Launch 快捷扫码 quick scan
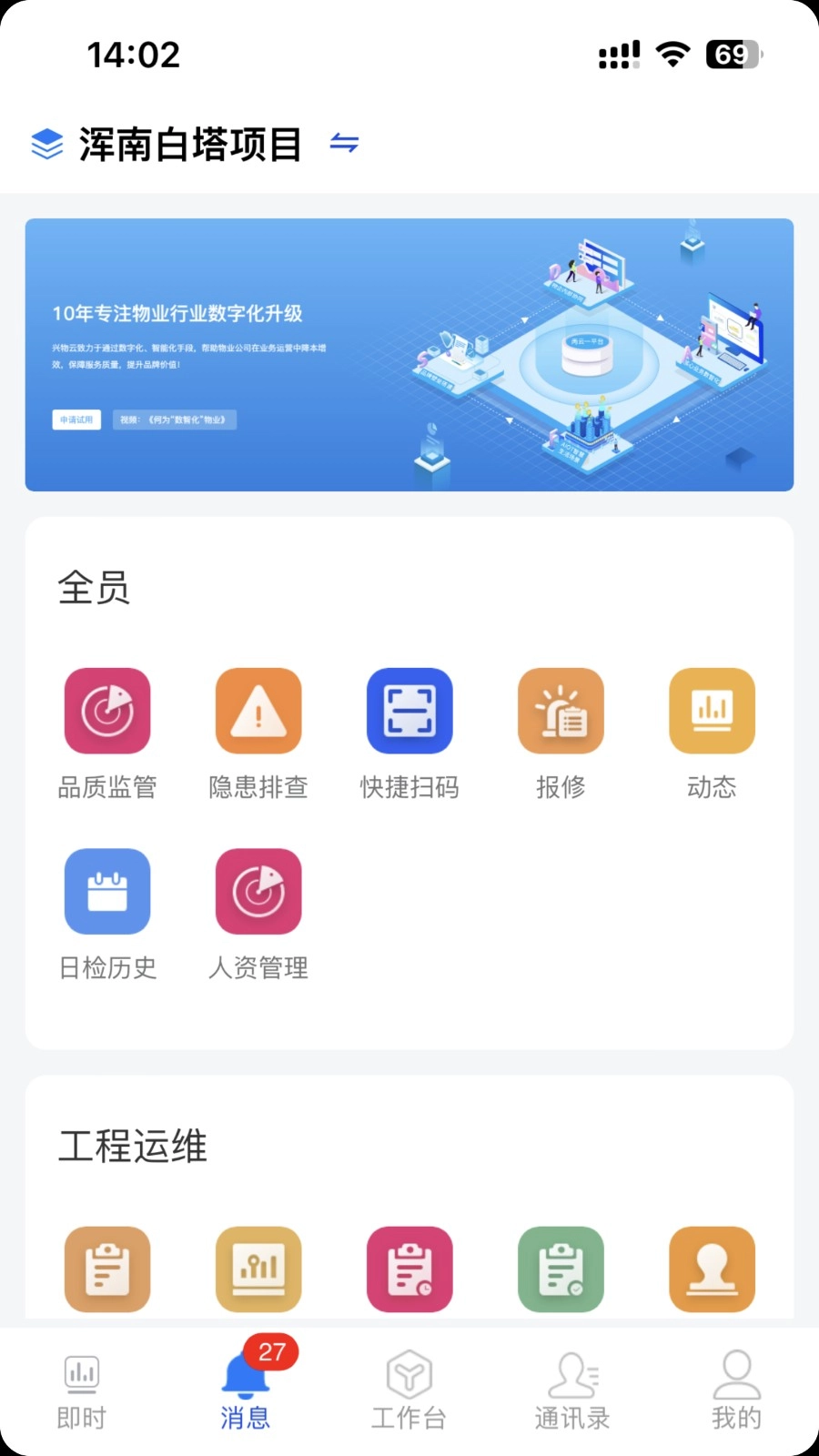This screenshot has width=819, height=1456. [409, 711]
